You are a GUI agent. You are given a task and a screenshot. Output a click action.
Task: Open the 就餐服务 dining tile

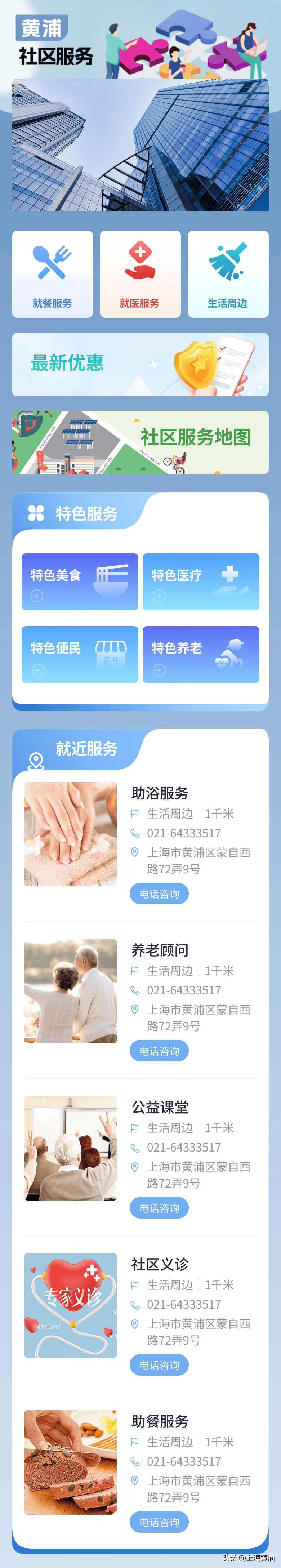click(x=52, y=274)
